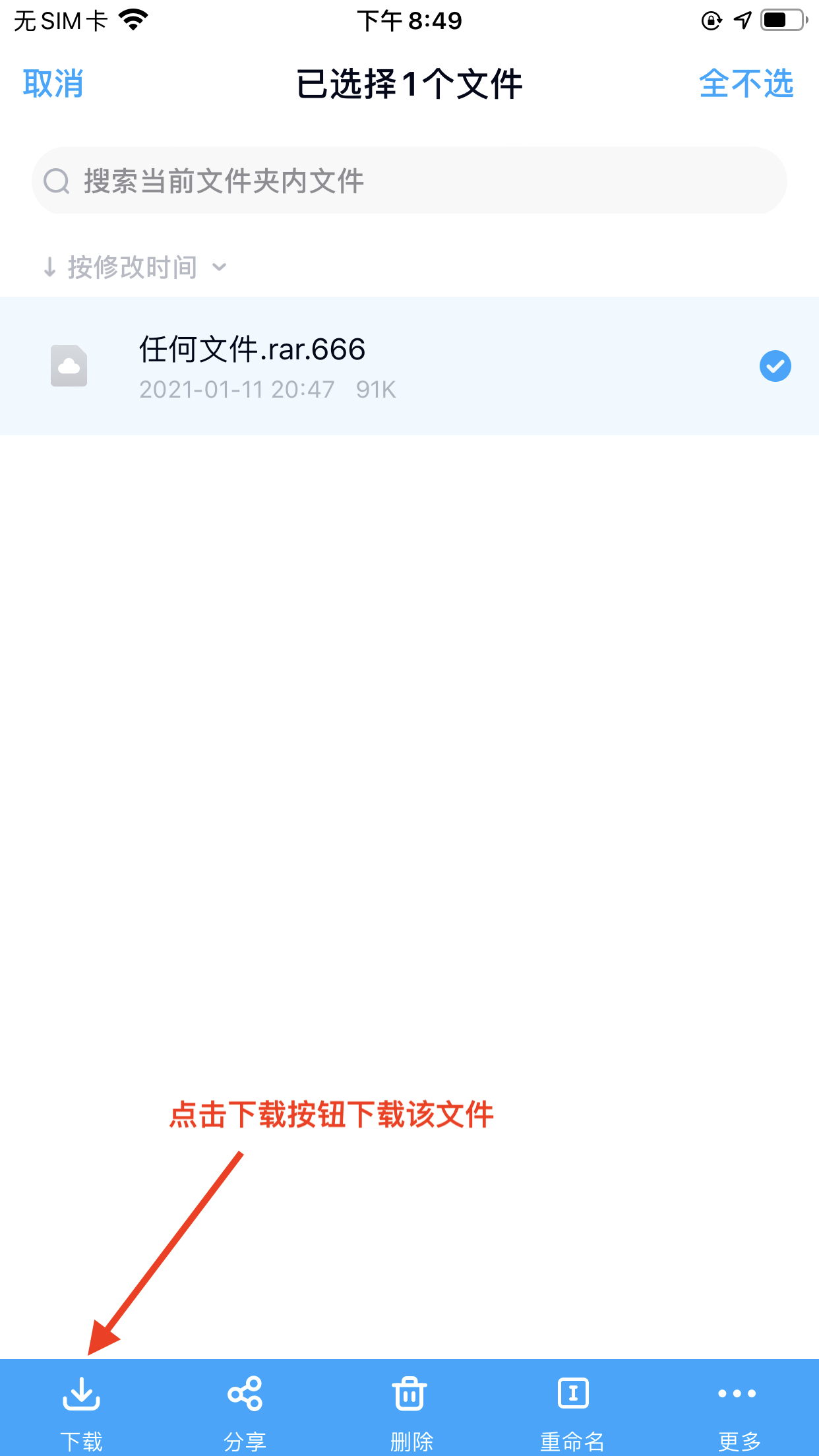The width and height of the screenshot is (819, 1456).
Task: Expand the 按修改时间 sort dropdown
Action: (135, 267)
